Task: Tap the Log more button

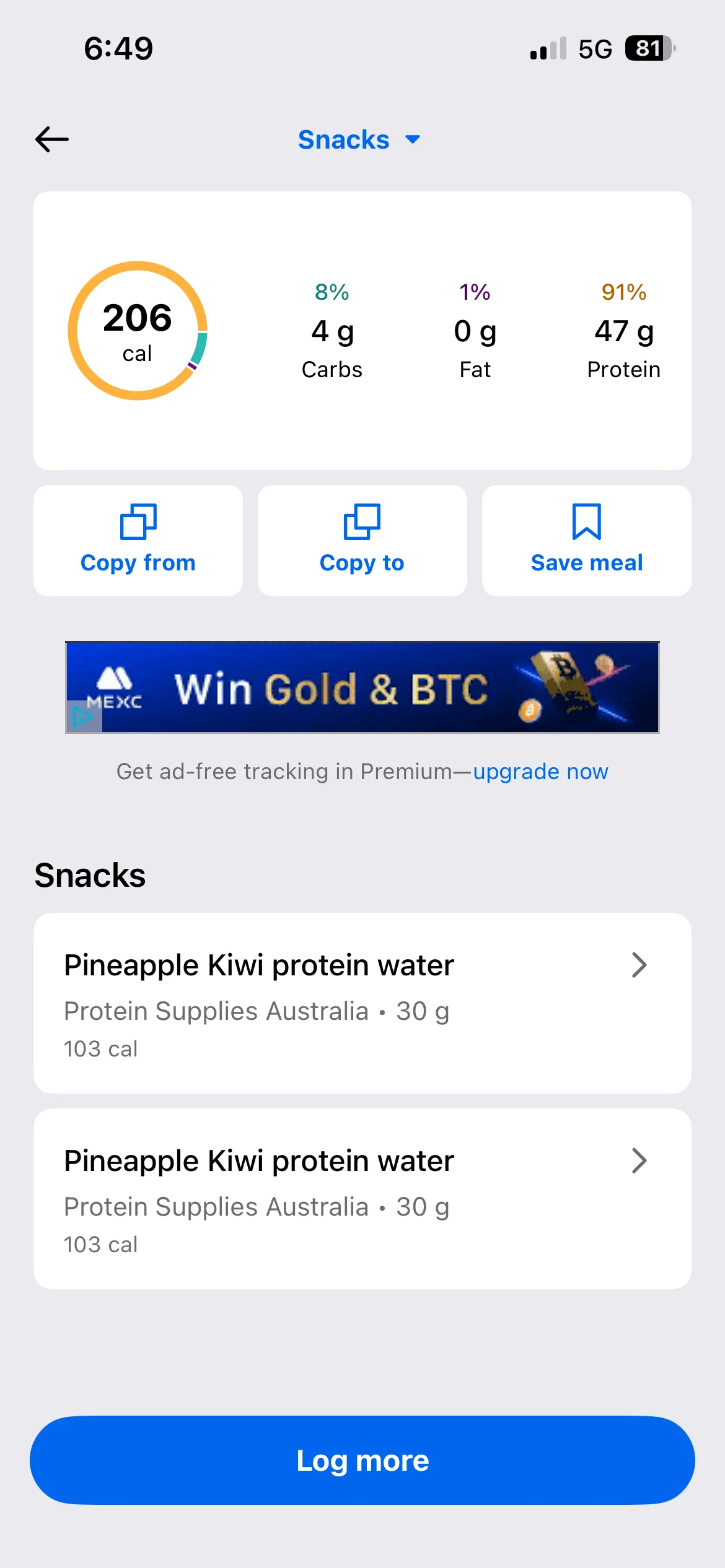Action: [x=362, y=1460]
